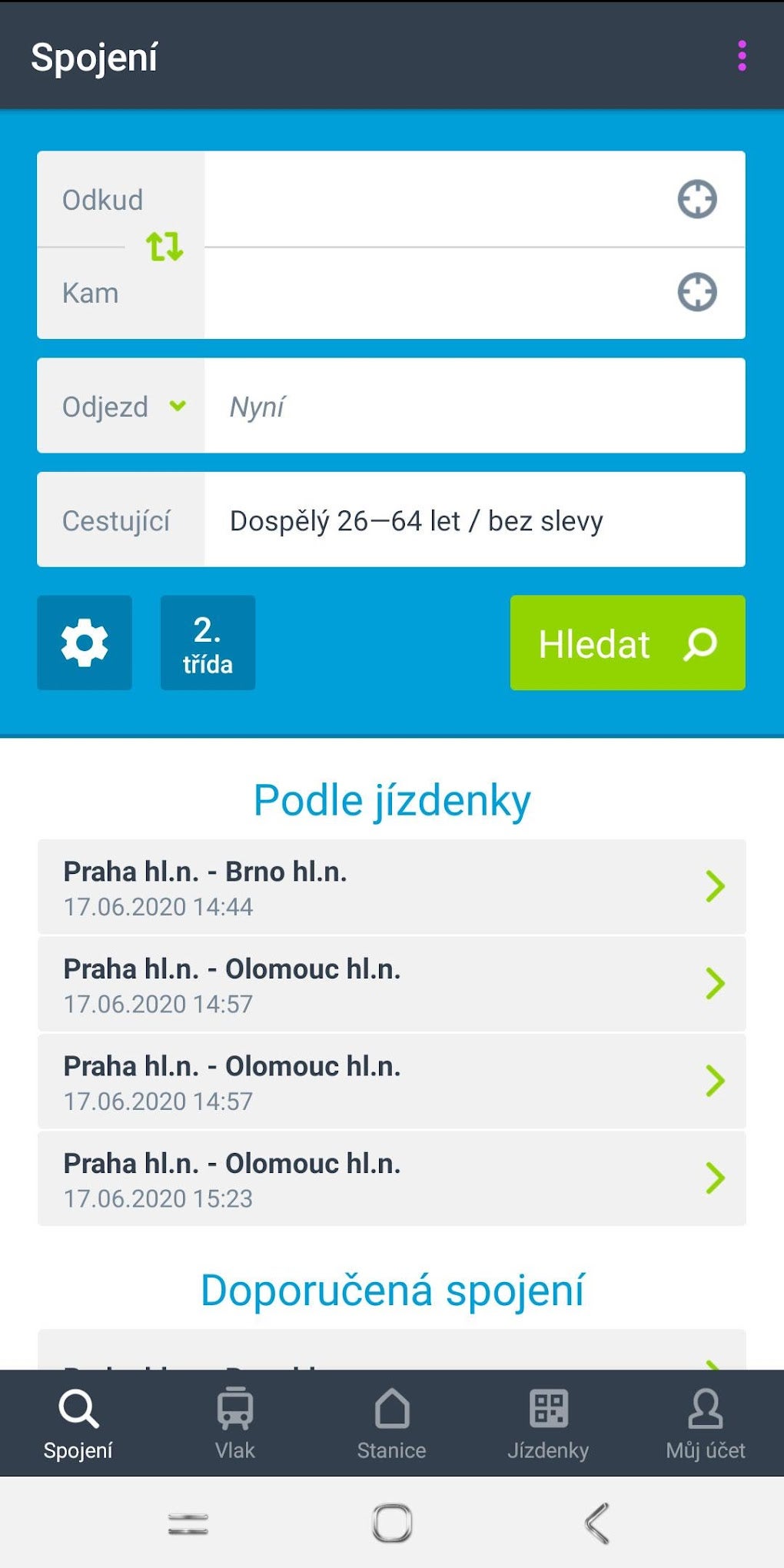Screen dimensions: 784x1568
Task: Switch to the Vlak tab
Action: (x=234, y=1423)
